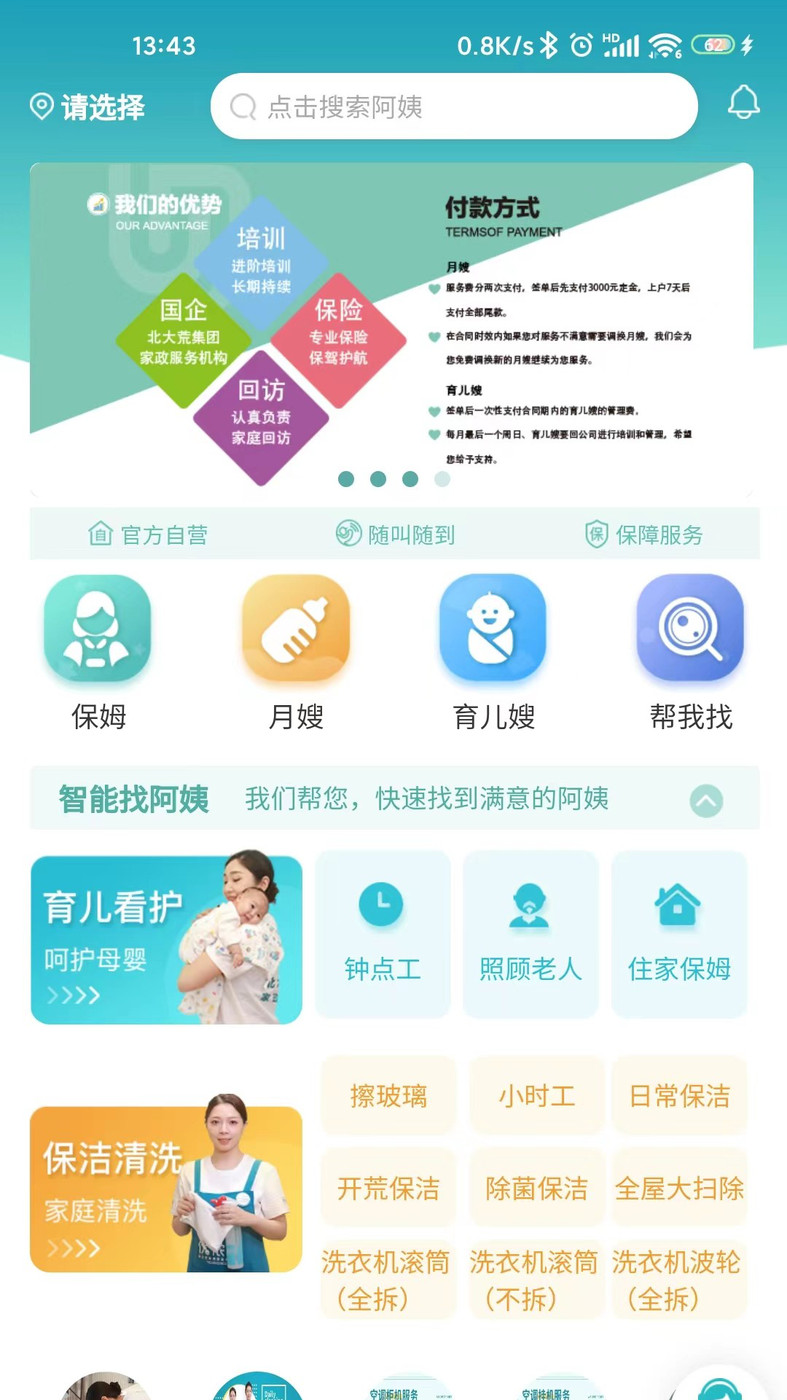Open the notifications bell
787x1400 pixels.
743,104
